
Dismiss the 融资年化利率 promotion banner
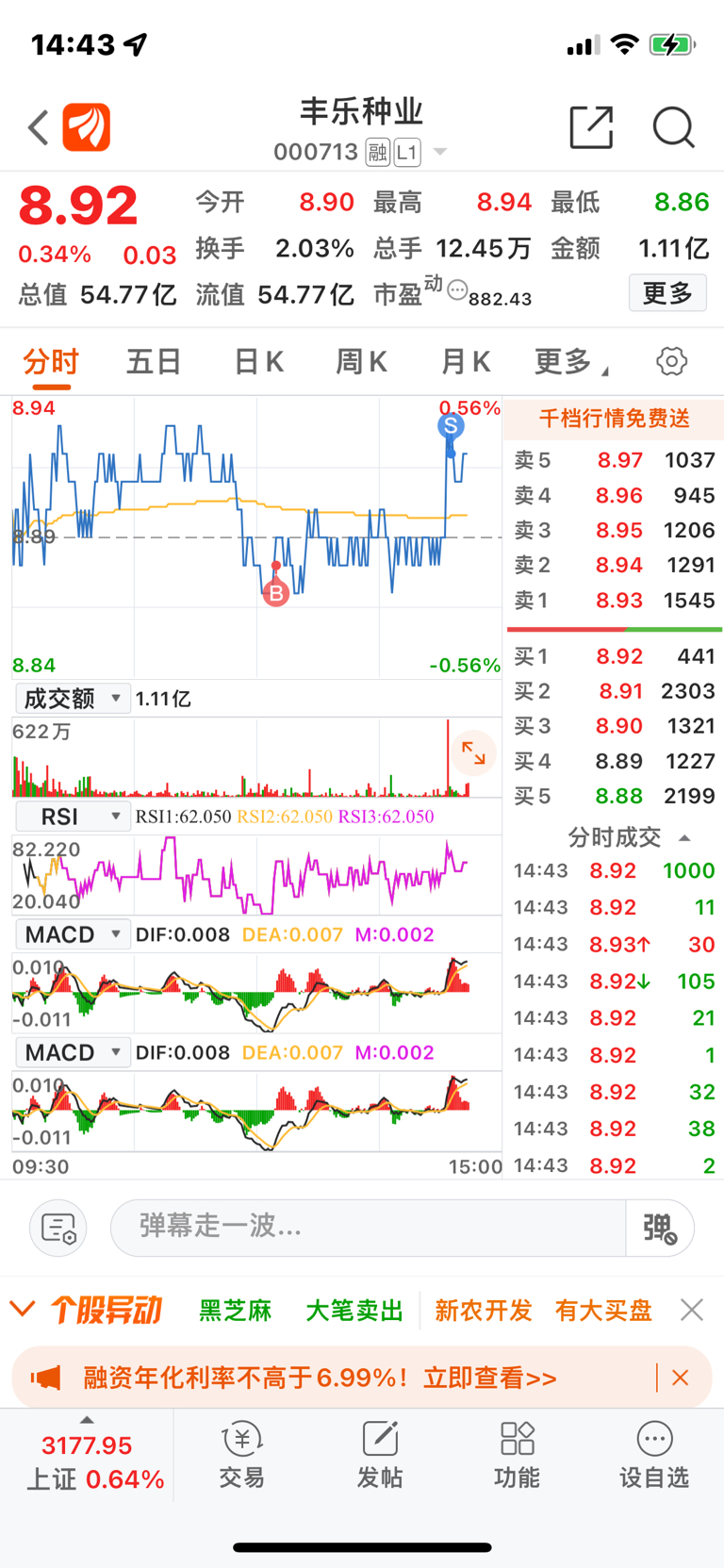click(680, 1378)
